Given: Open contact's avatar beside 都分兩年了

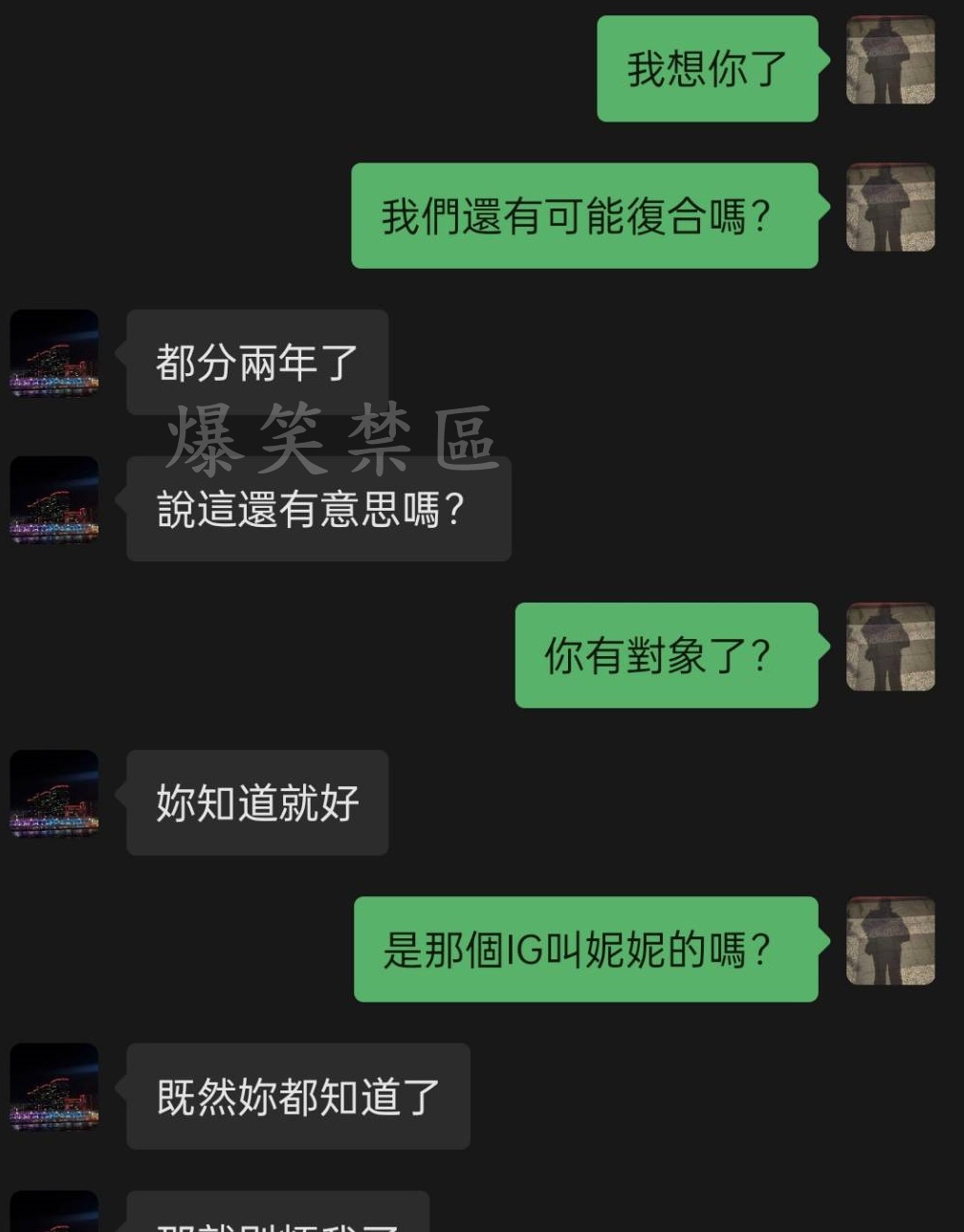Looking at the screenshot, I should pyautogui.click(x=55, y=354).
